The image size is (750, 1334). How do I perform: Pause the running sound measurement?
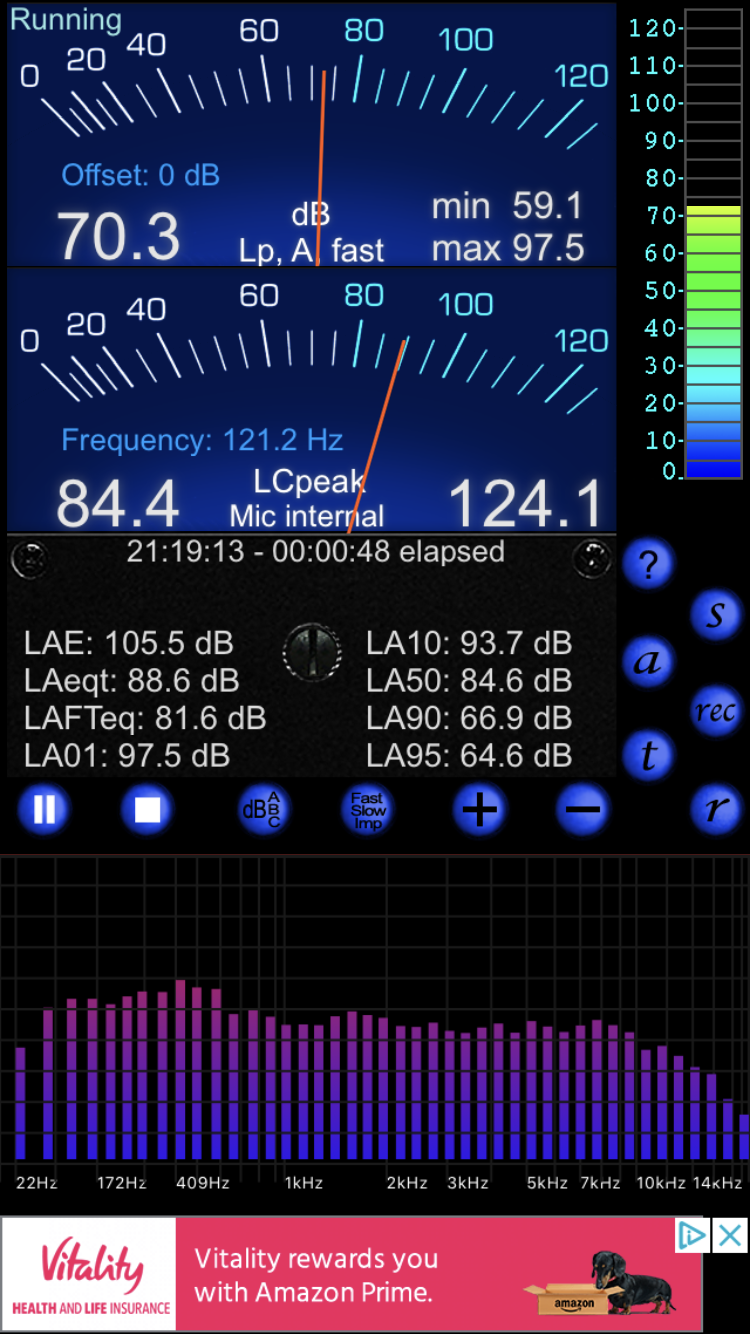coord(45,808)
